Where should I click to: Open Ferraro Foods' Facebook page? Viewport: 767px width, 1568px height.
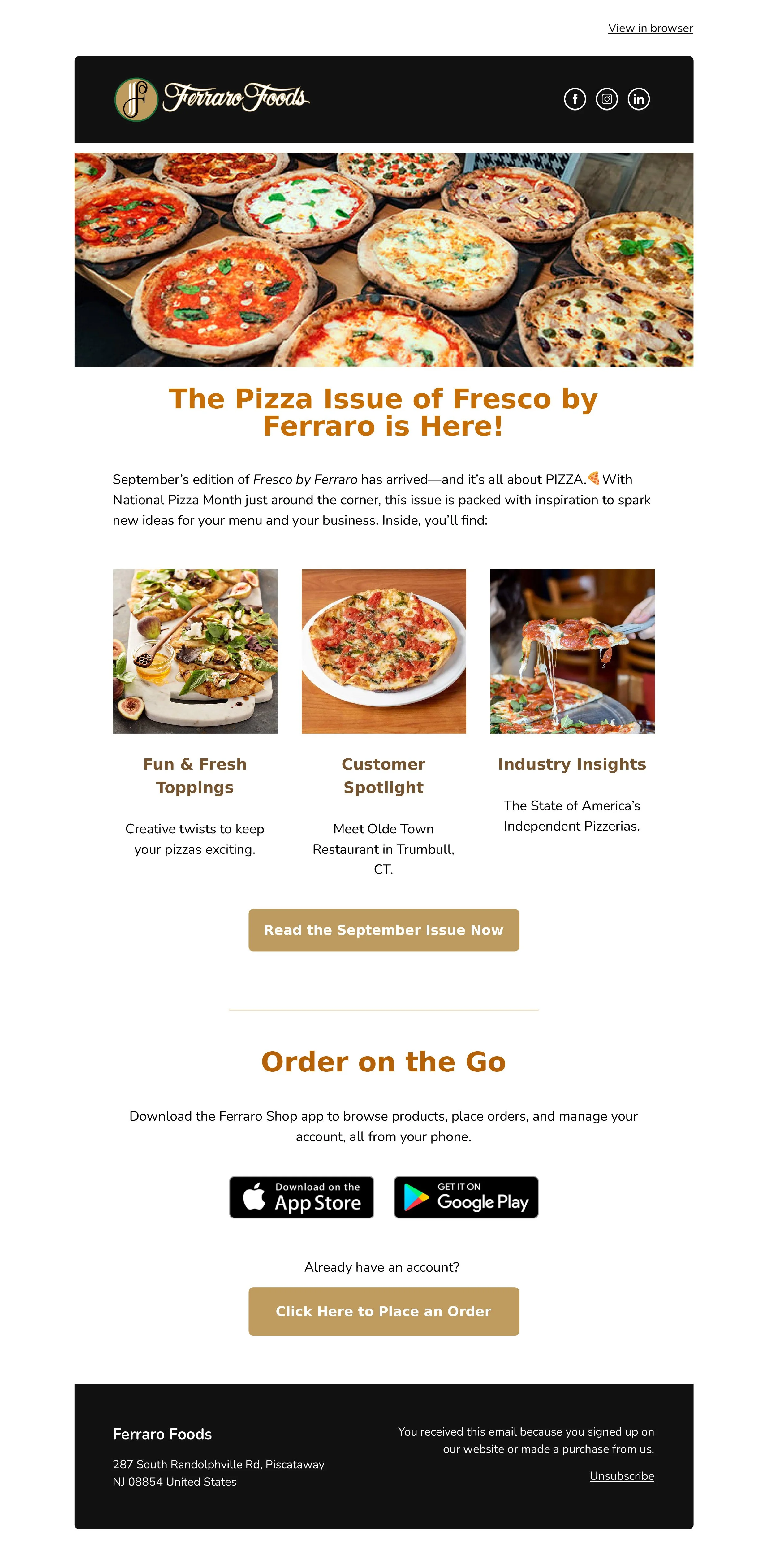coord(575,99)
